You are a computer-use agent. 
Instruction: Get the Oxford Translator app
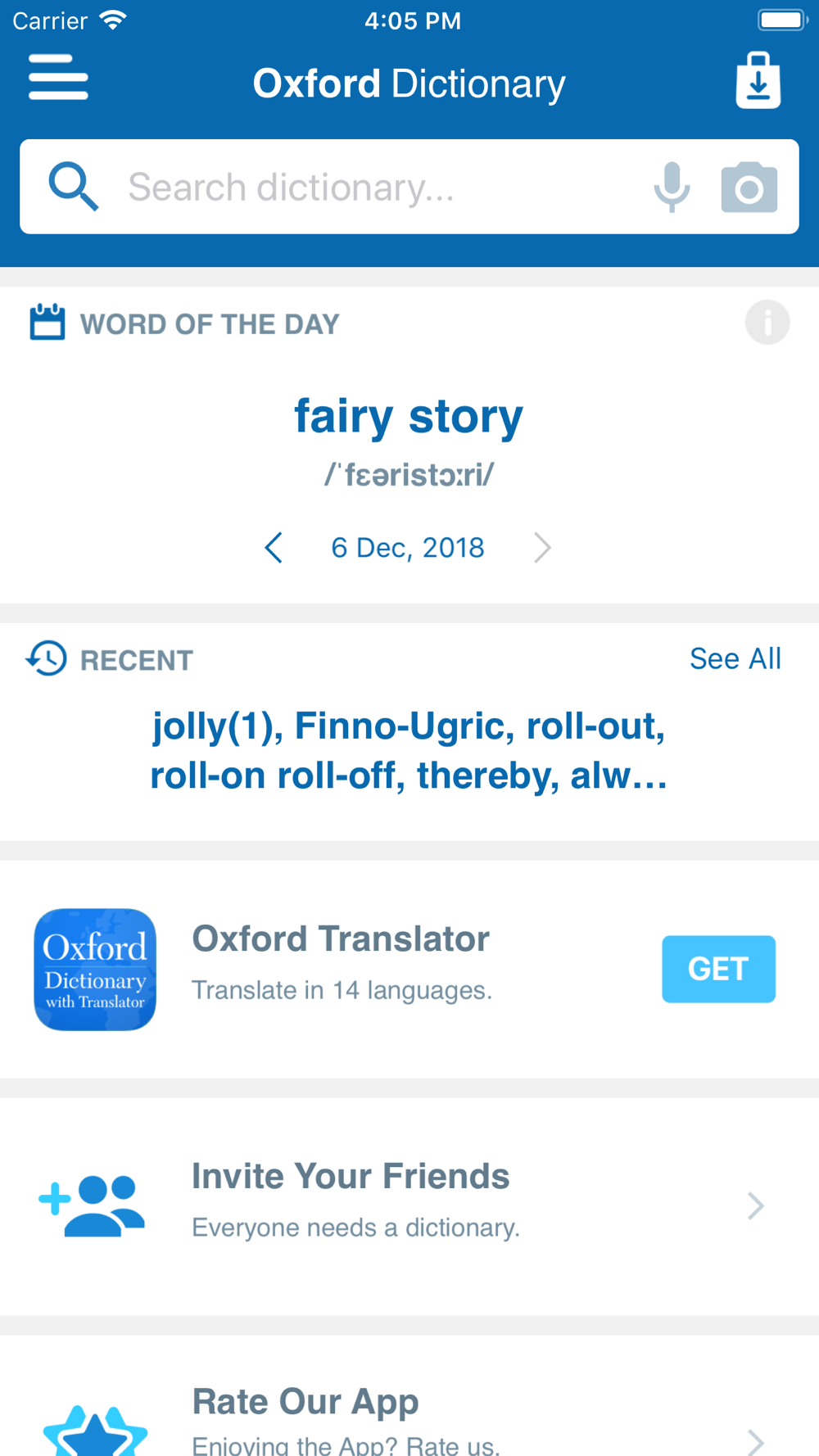click(x=718, y=969)
